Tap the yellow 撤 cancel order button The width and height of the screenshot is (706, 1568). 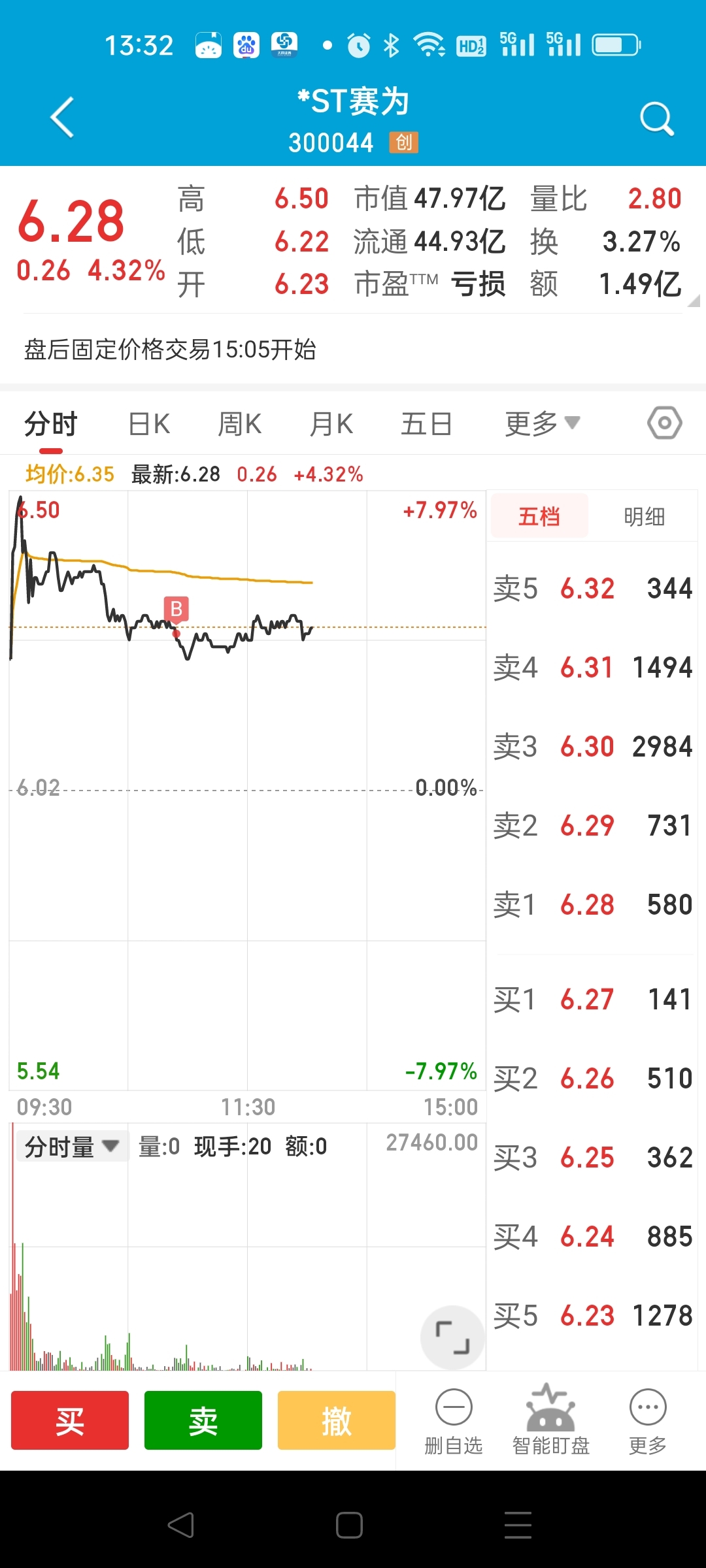[x=337, y=1420]
